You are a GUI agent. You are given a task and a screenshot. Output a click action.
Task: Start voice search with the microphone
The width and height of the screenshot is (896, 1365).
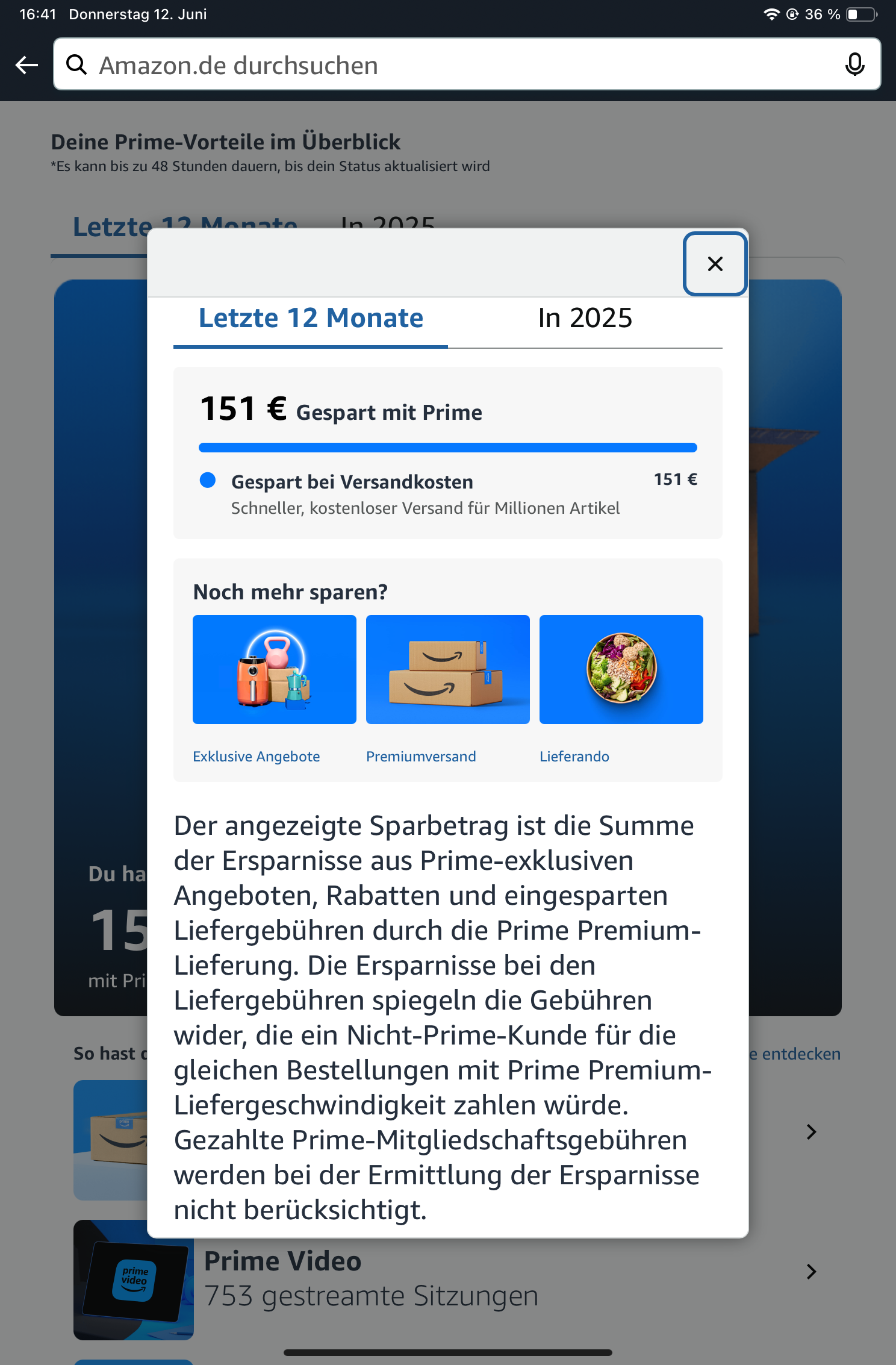click(x=854, y=65)
